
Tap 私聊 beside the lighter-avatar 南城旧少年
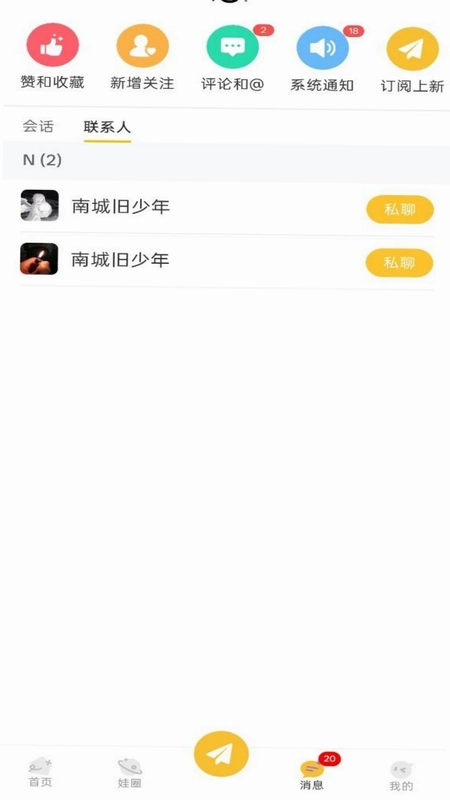399,263
